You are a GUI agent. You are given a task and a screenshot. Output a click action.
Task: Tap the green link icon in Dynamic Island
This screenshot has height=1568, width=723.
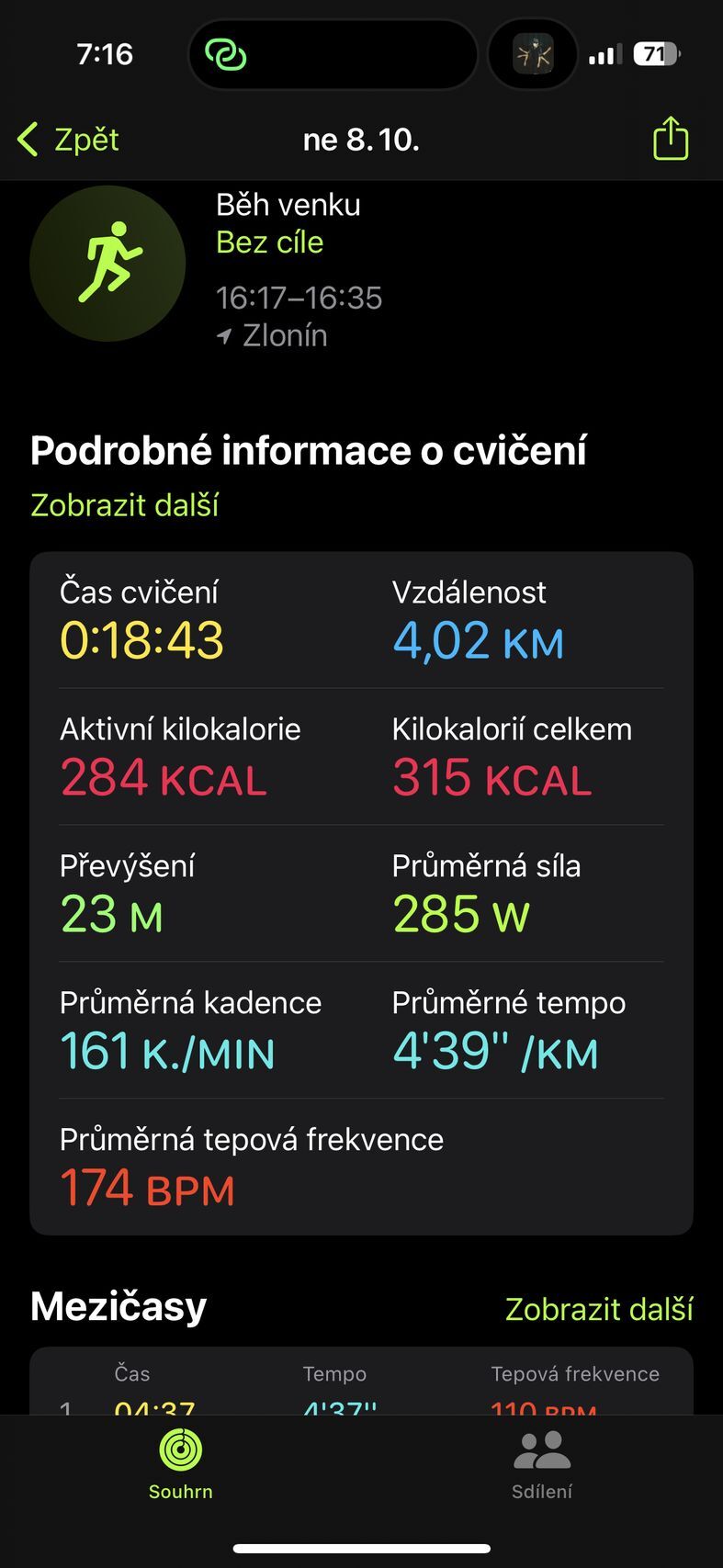coord(228,54)
